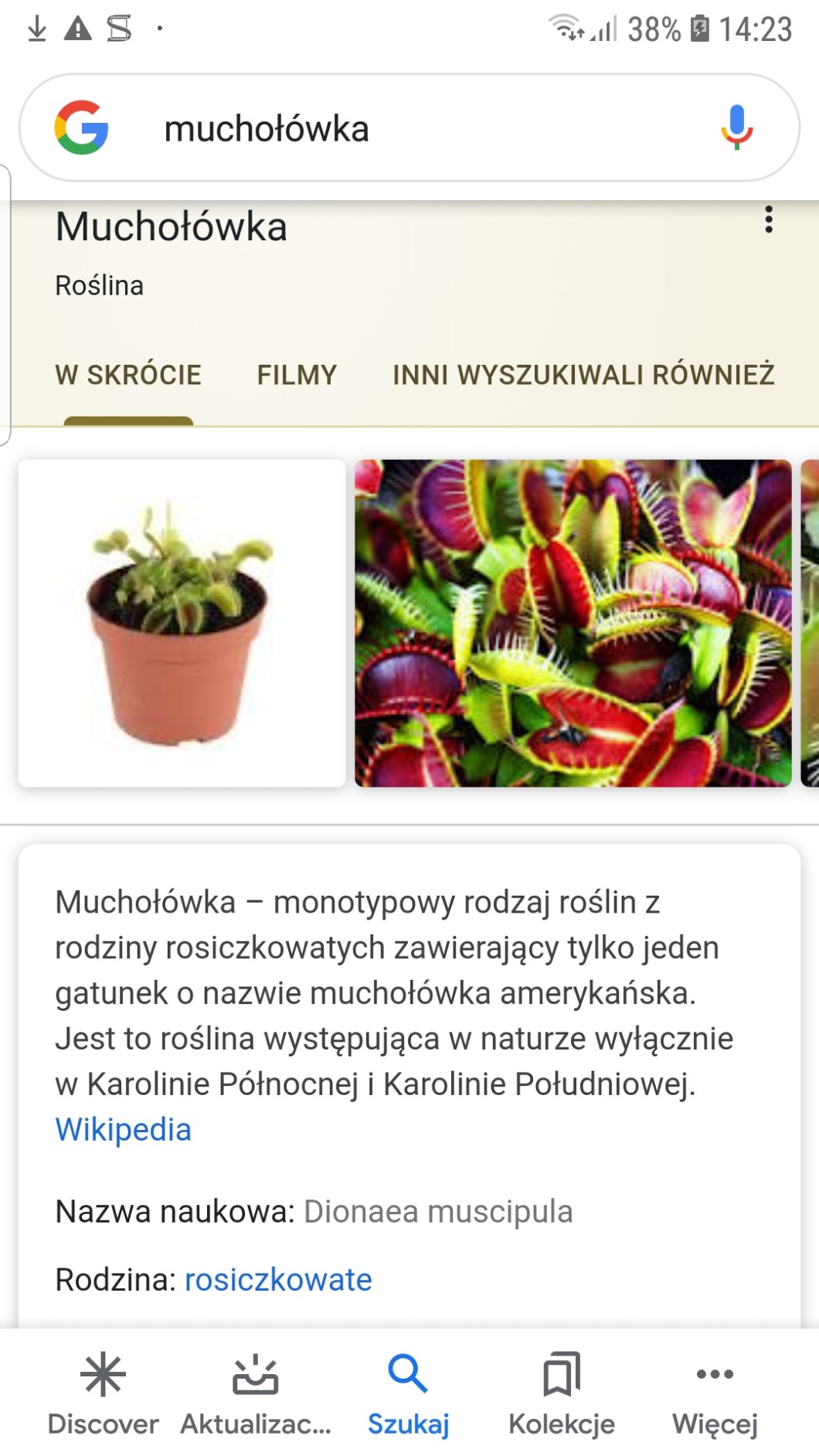Open the potted flytrap image
819x1456 pixels.
(182, 623)
